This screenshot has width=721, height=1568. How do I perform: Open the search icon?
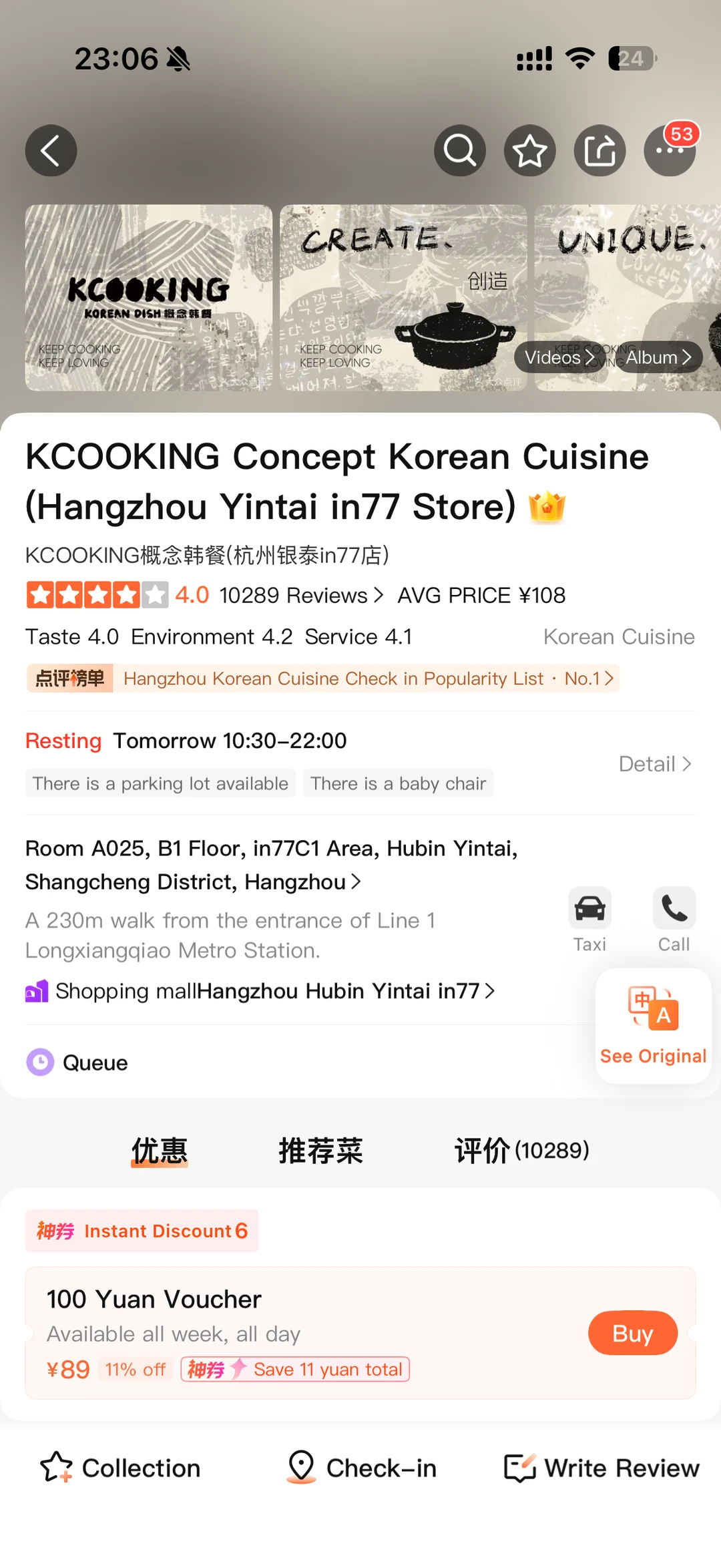(x=460, y=150)
